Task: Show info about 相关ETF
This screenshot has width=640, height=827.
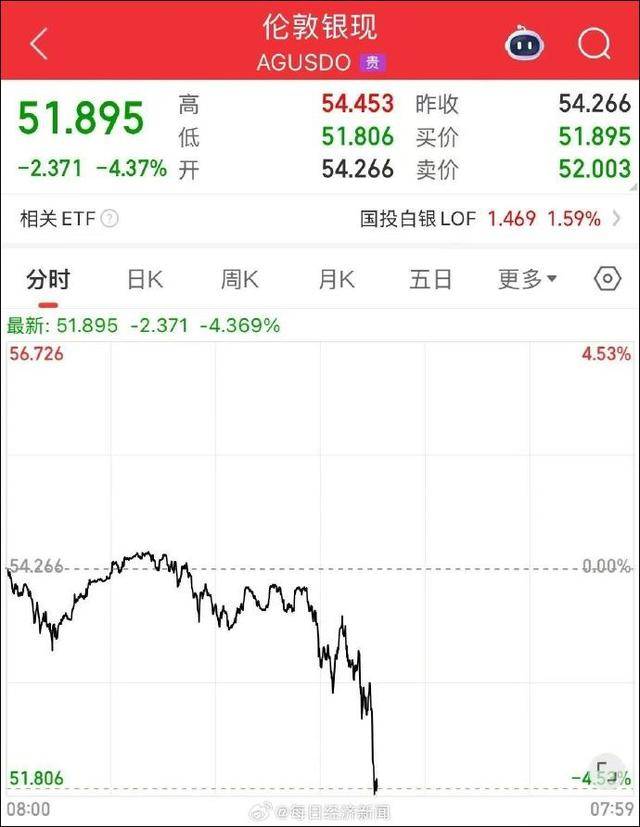Action: [109, 218]
